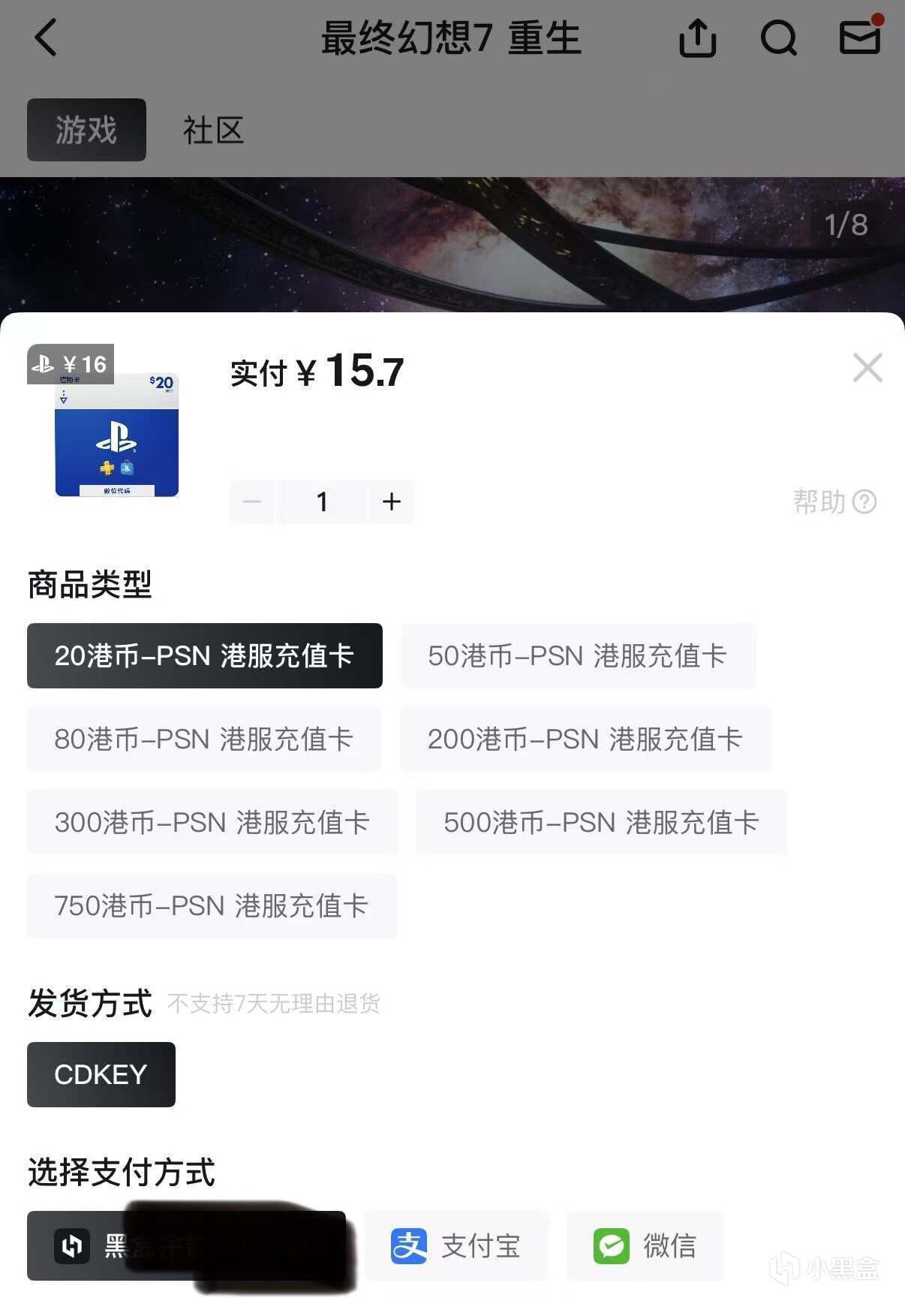Select CDKEY delivery method

[101, 1074]
